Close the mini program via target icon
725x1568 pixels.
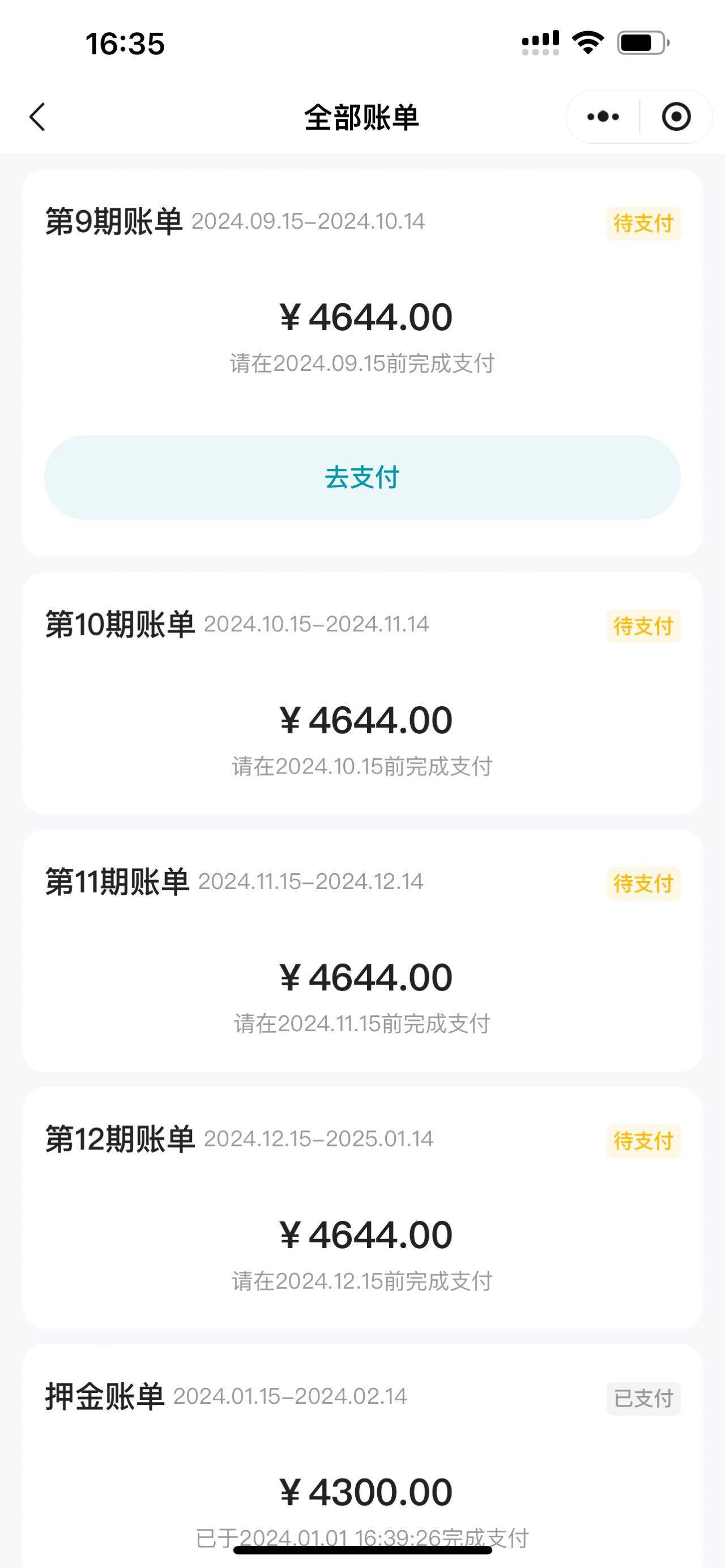pos(676,117)
